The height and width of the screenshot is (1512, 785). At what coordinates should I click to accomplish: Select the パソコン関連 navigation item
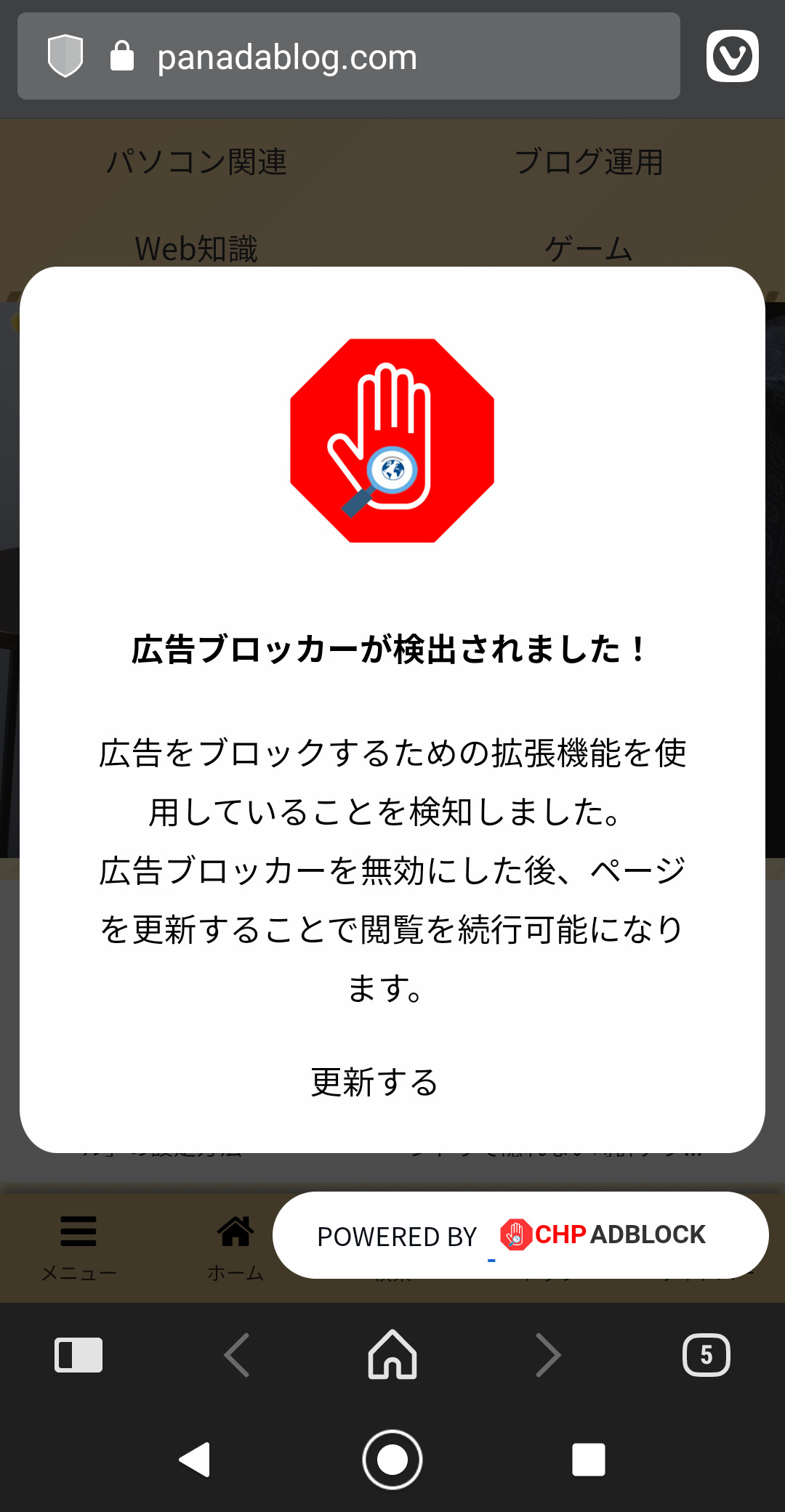tap(198, 163)
